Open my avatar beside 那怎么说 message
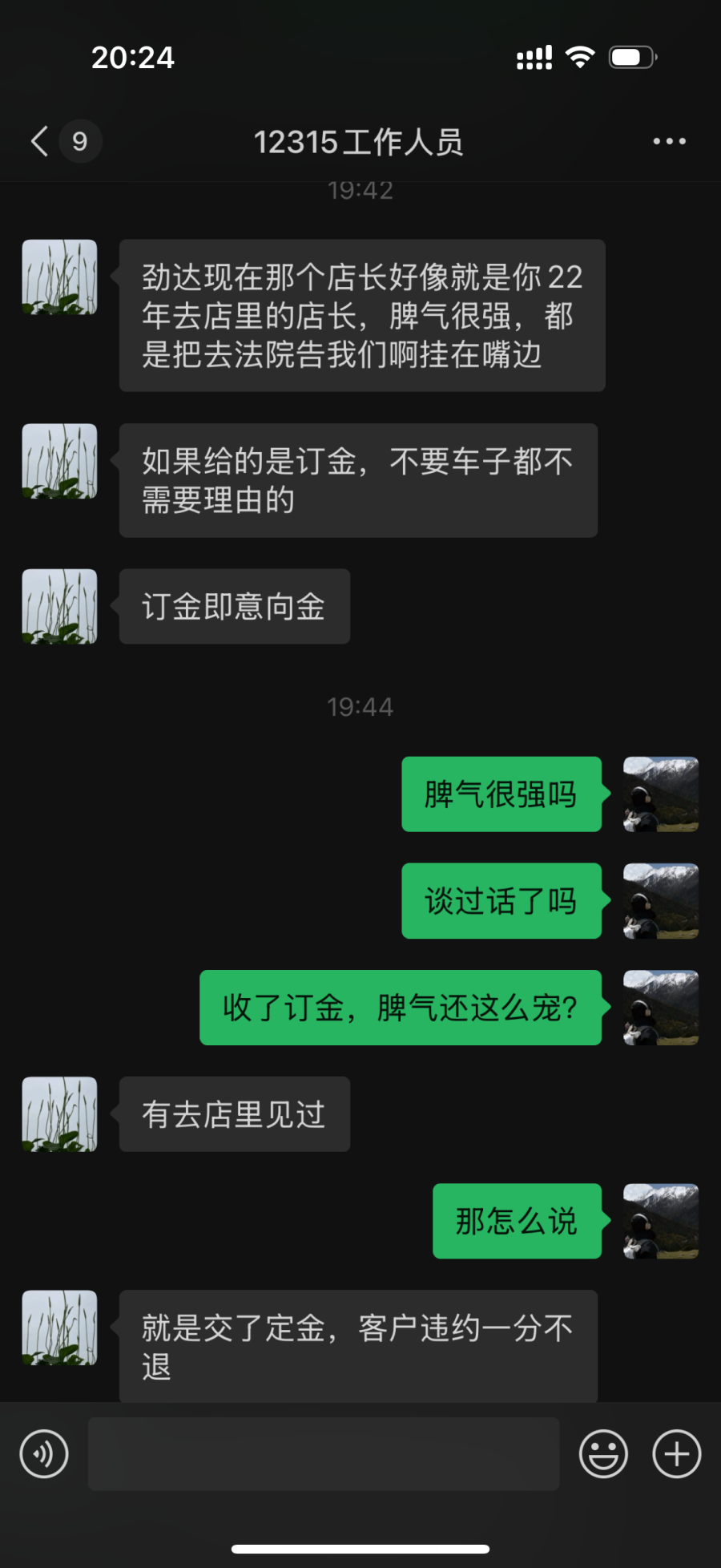 pos(660,1221)
